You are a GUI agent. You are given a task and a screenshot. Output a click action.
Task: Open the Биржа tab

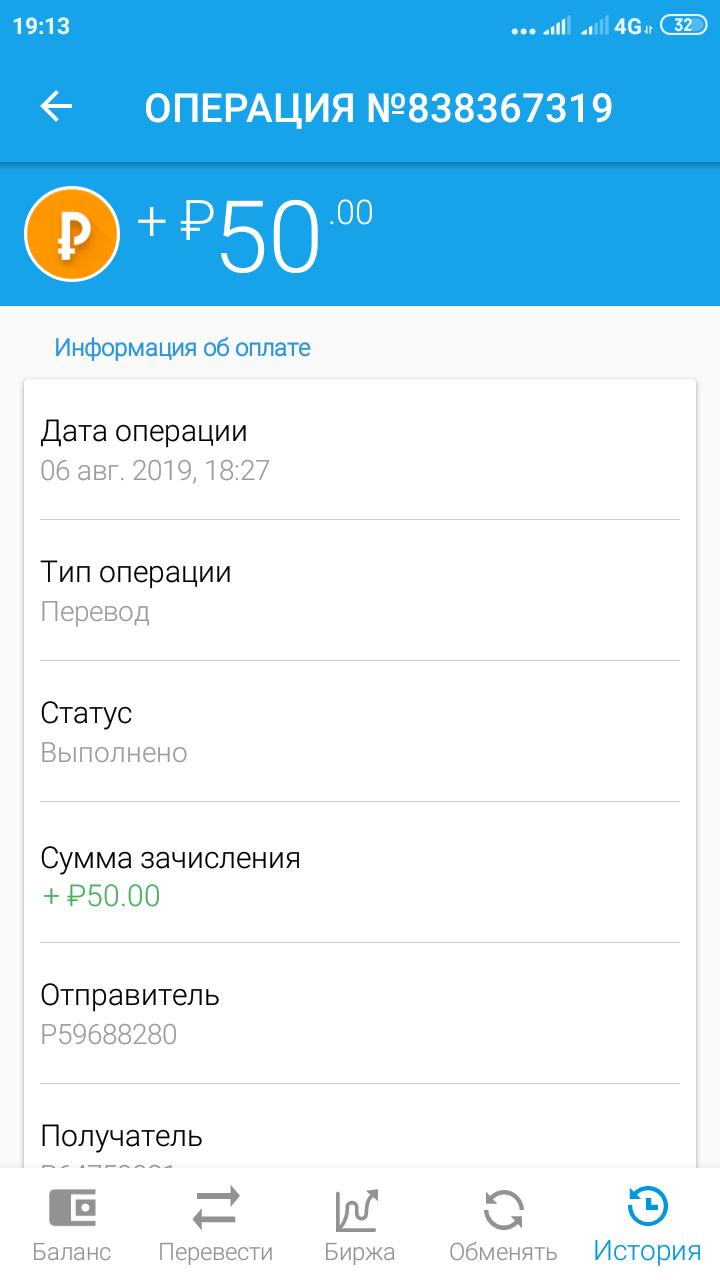click(360, 1224)
